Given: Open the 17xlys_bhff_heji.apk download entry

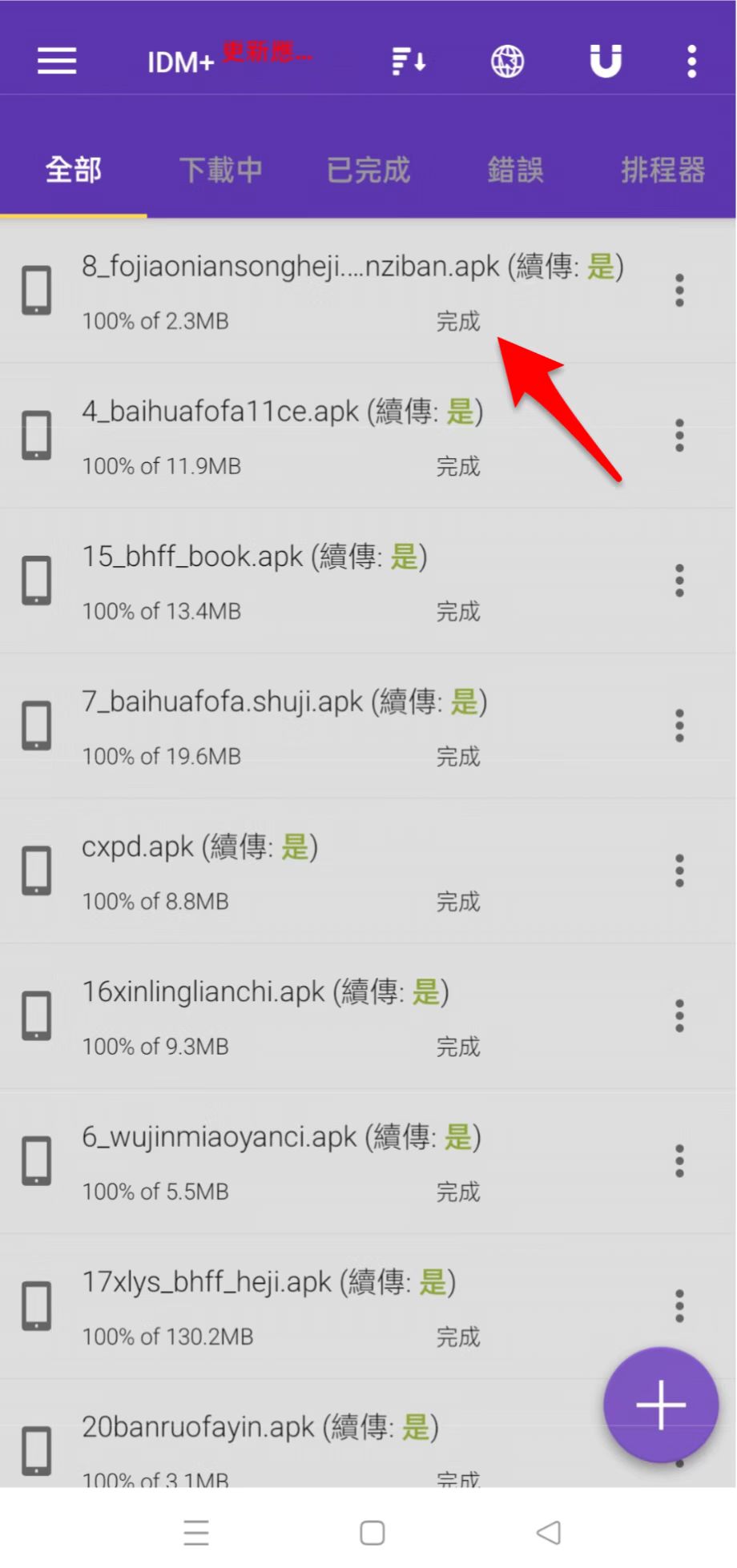Looking at the screenshot, I should pos(320,1306).
